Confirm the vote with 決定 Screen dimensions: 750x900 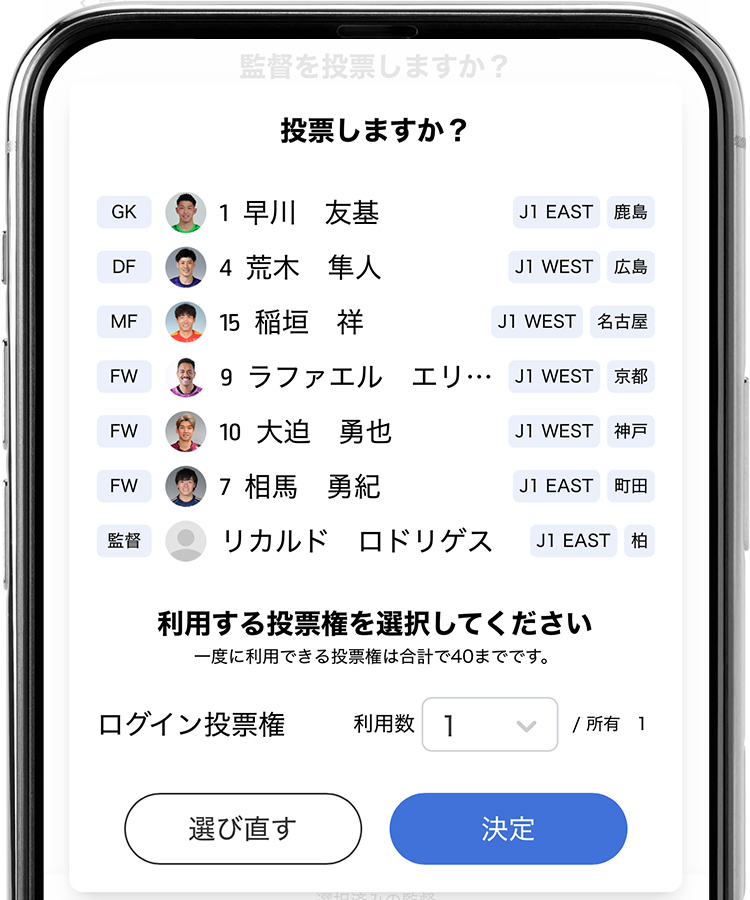click(x=508, y=829)
